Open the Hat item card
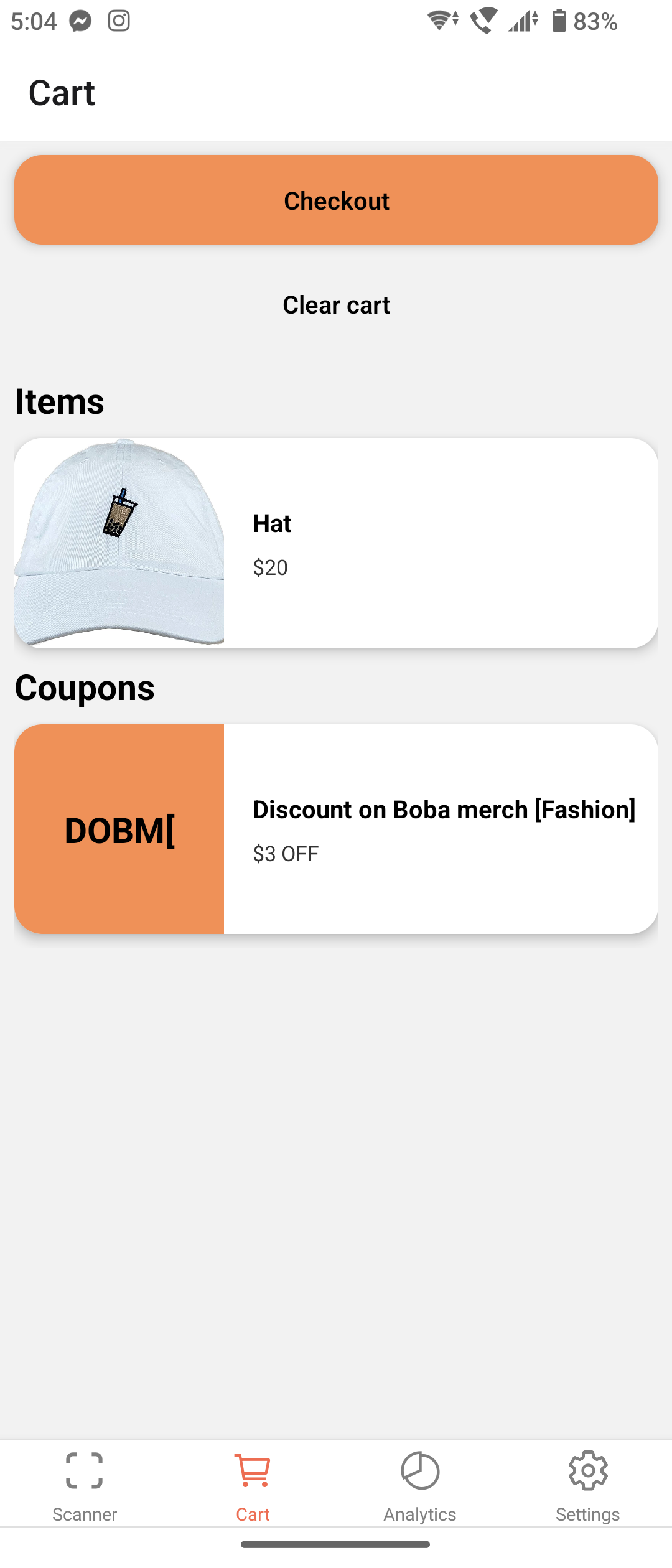Screen dimensions: 672x1568 pos(336,543)
